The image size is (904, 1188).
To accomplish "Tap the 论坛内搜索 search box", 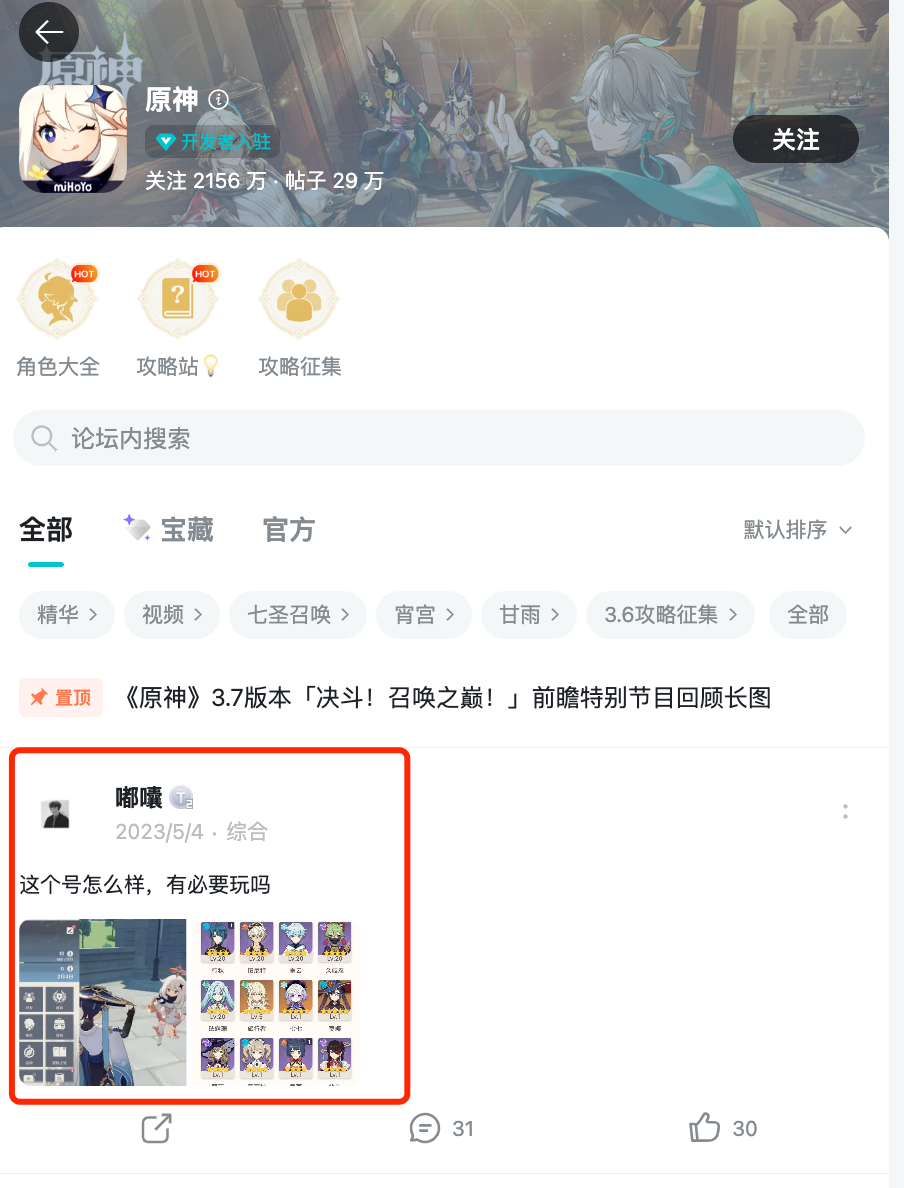I will 438,438.
